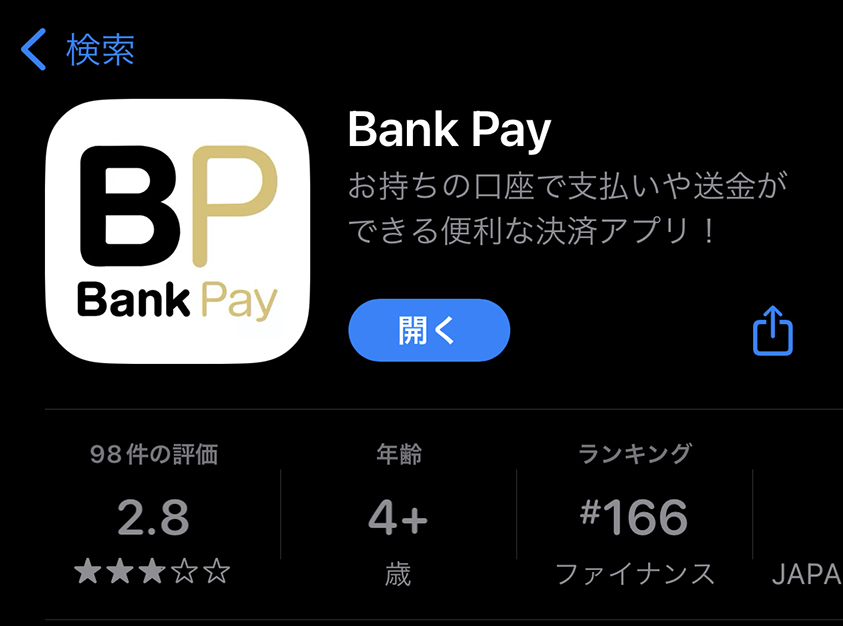Viewport: 843px width, 626px height.
Task: Open Bank Pay with the 開く button
Action: (x=429, y=330)
